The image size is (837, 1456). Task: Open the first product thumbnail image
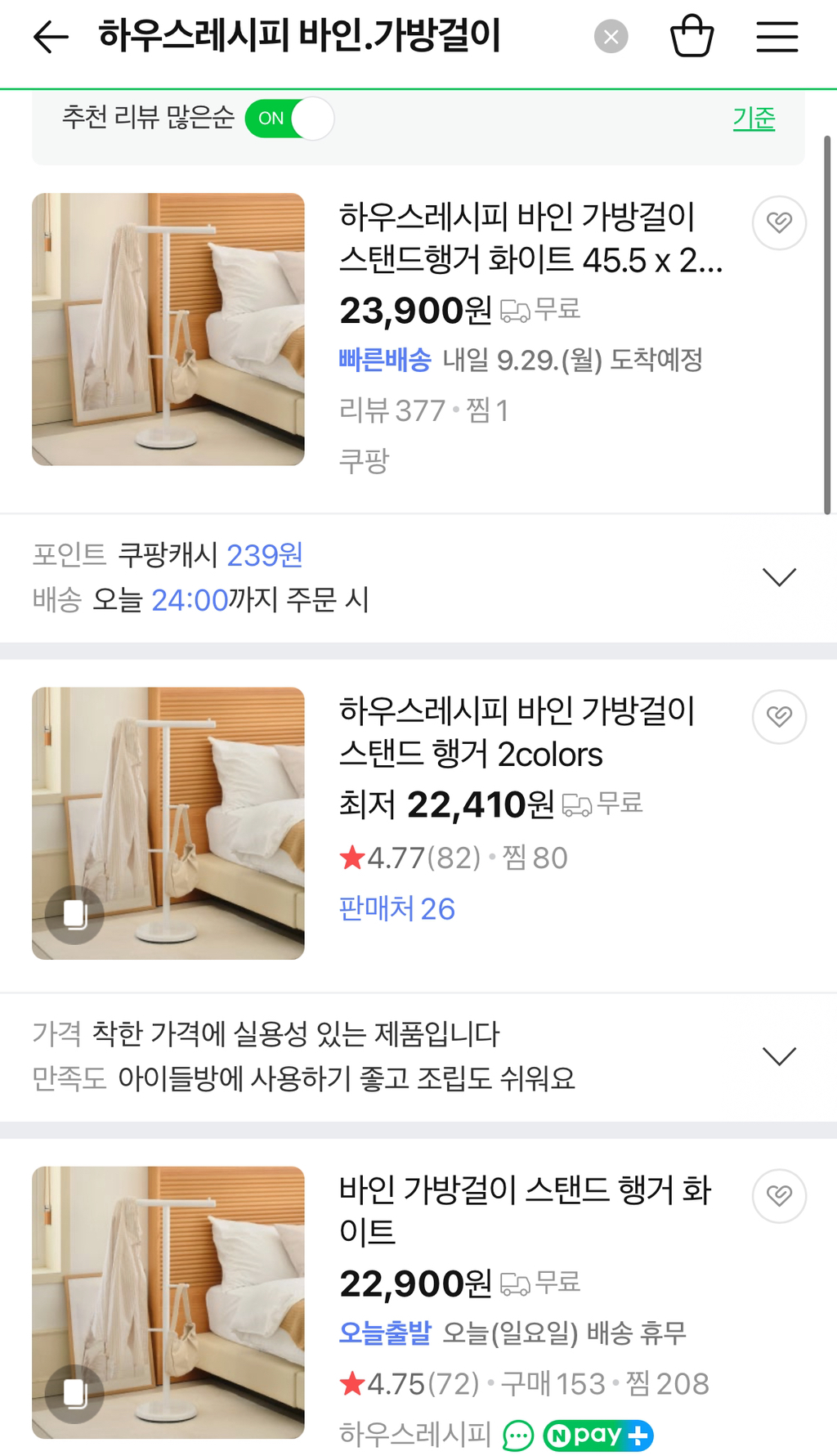[168, 329]
